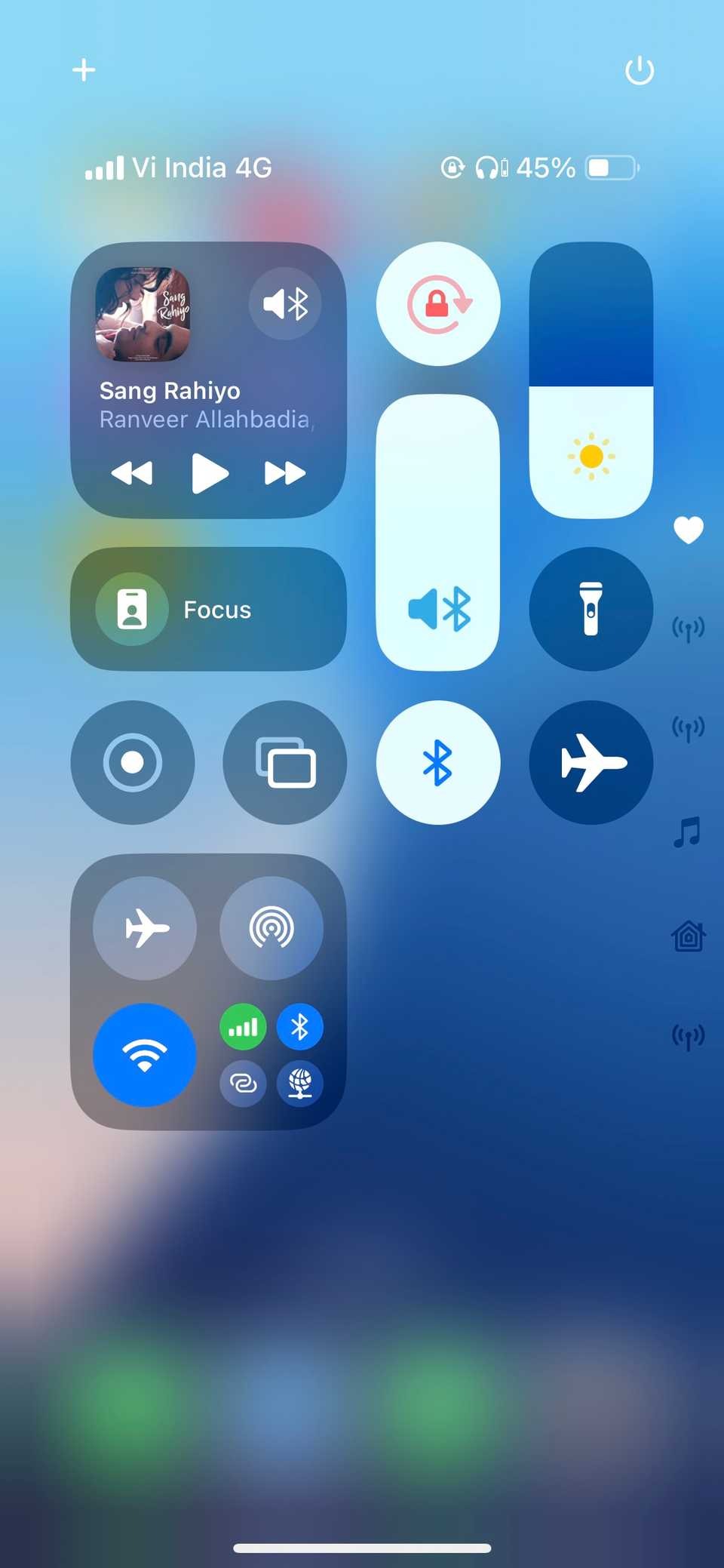724x1568 pixels.
Task: Tap the power button icon
Action: click(640, 70)
